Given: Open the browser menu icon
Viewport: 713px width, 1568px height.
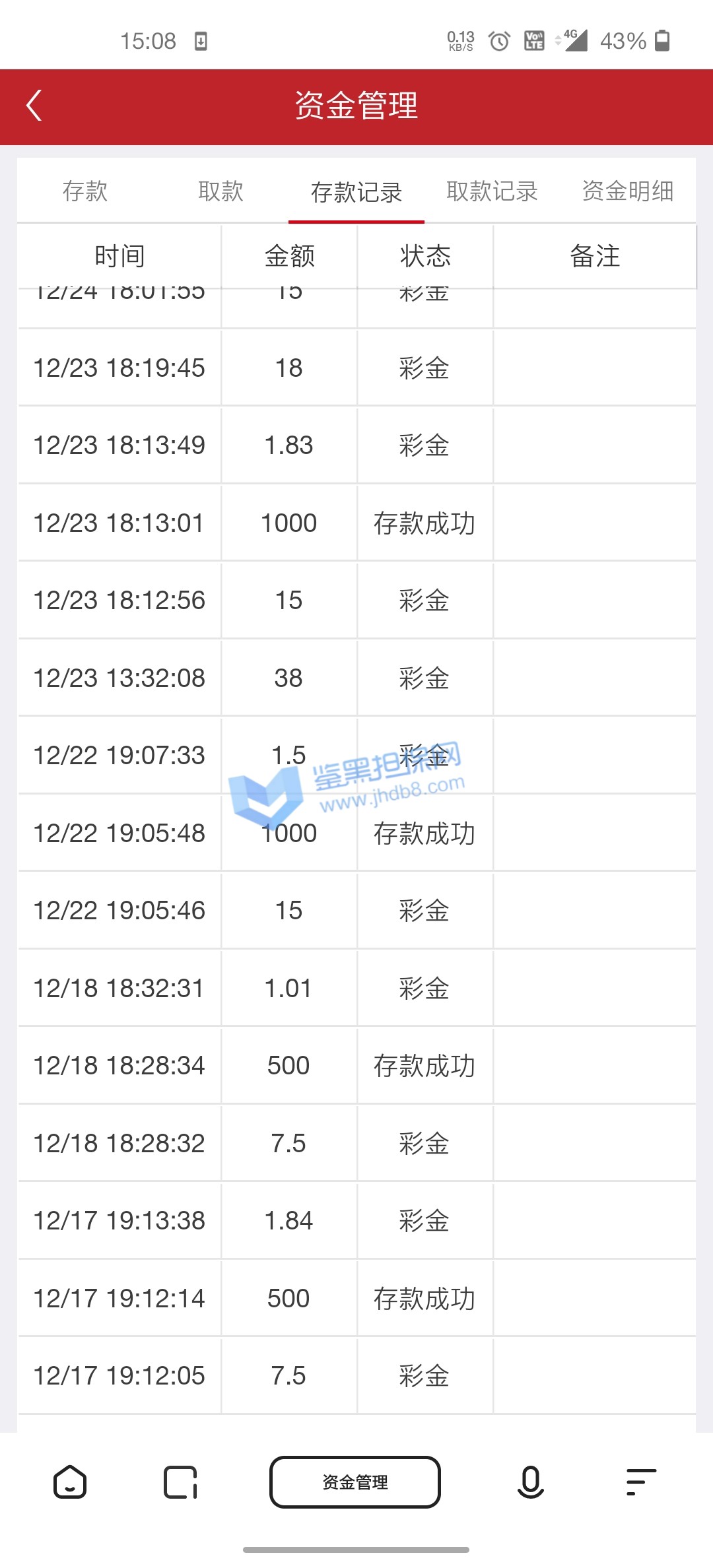Looking at the screenshot, I should [640, 1482].
